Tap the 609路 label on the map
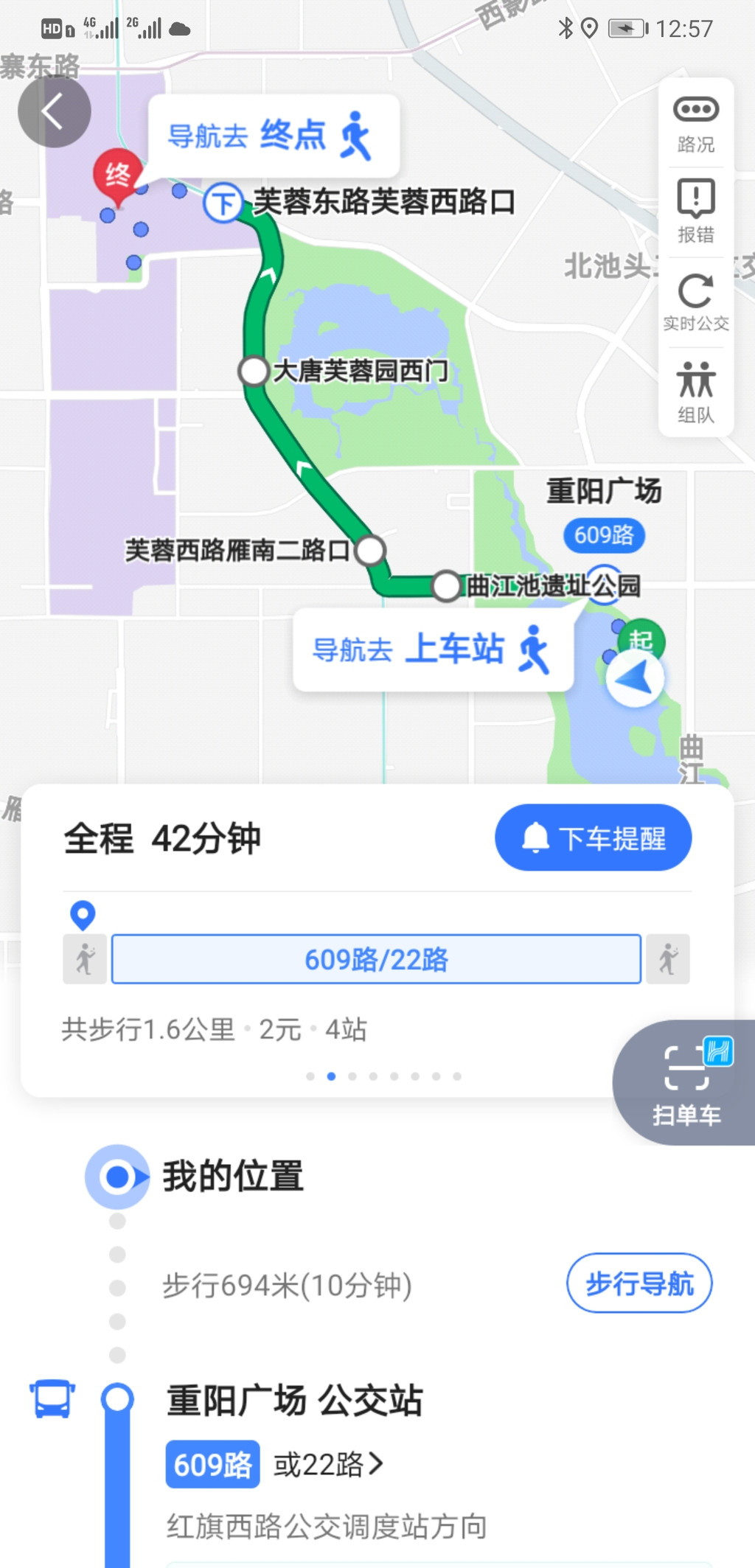 tap(604, 535)
